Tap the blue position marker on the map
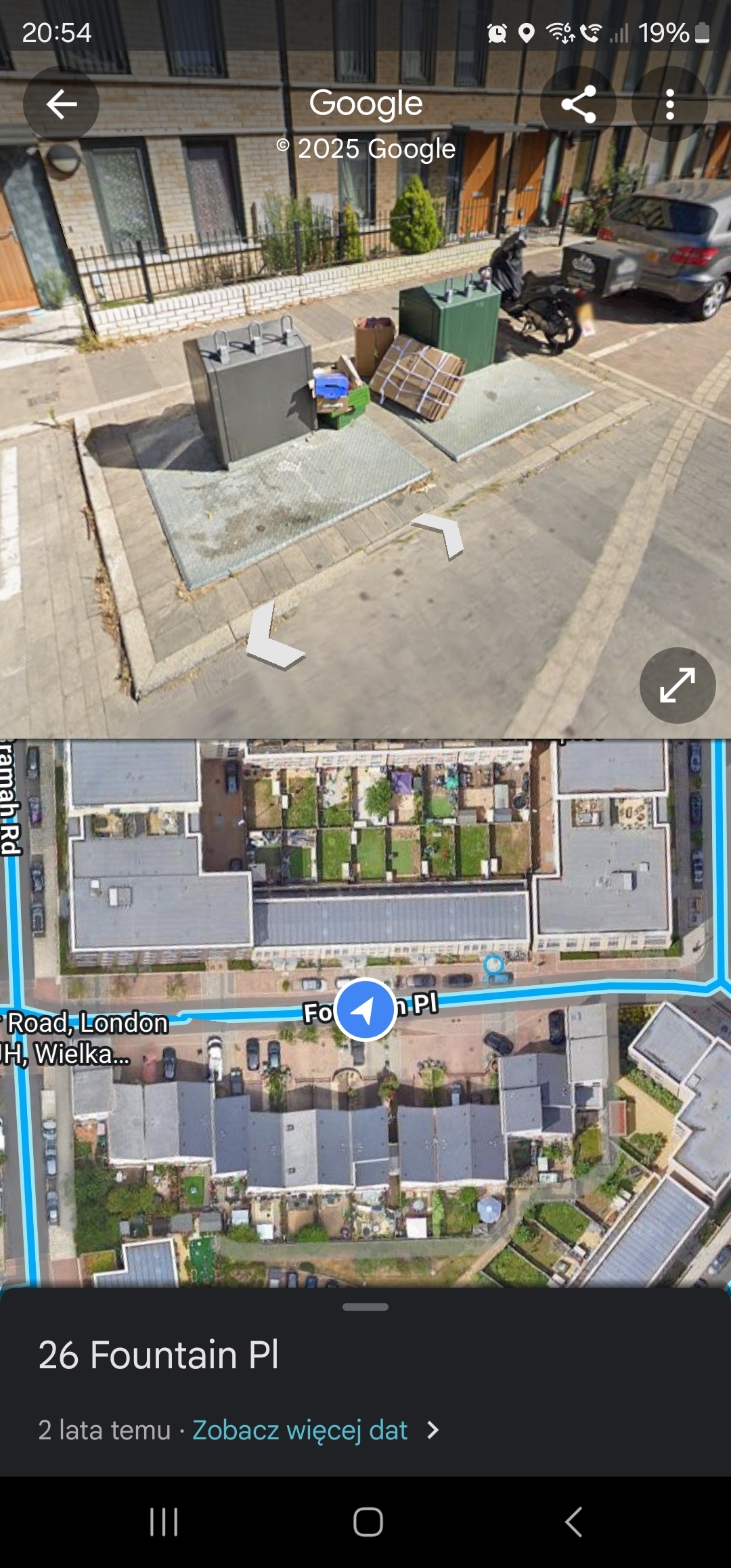The image size is (731, 1568). pos(365,1010)
